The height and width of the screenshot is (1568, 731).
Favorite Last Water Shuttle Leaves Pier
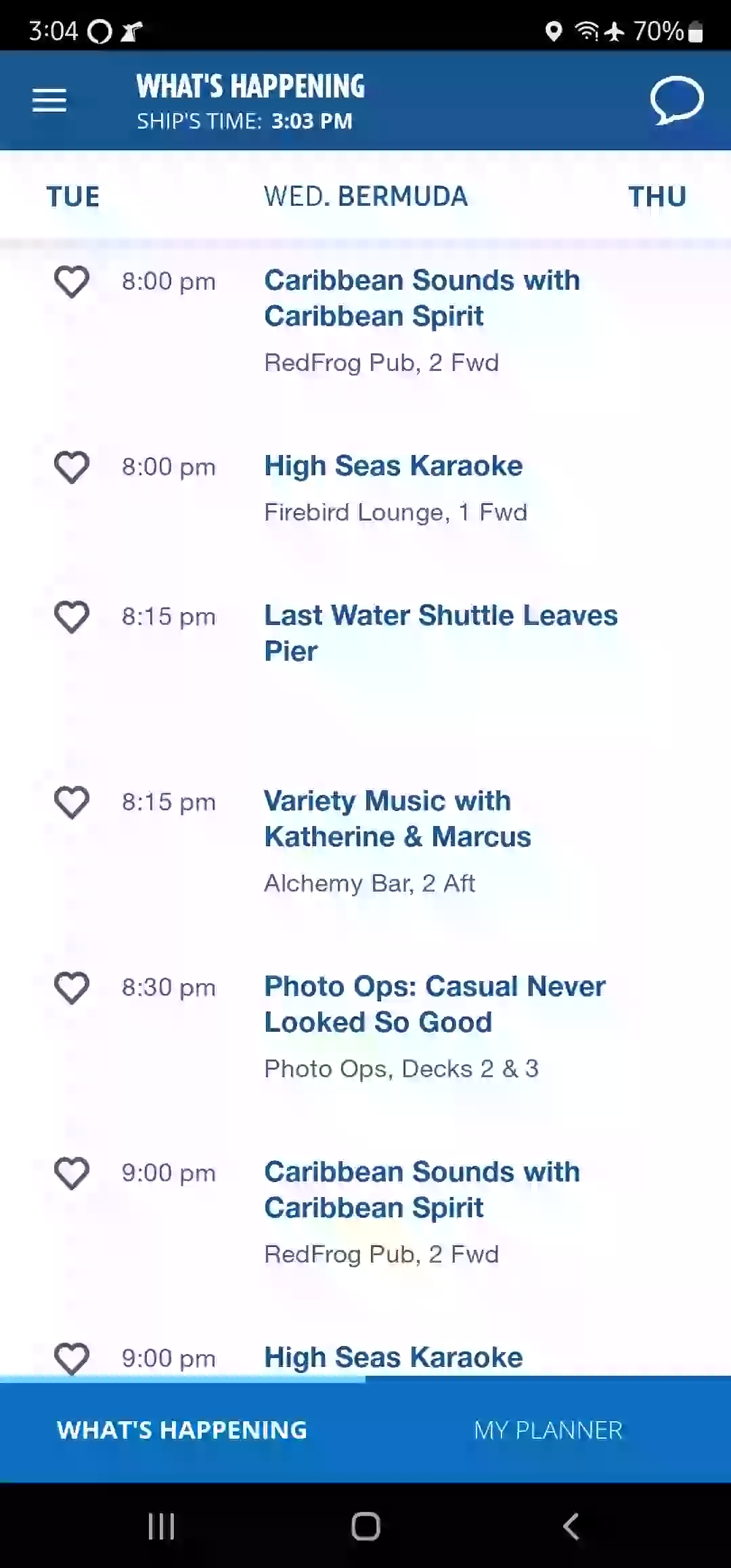click(x=72, y=617)
